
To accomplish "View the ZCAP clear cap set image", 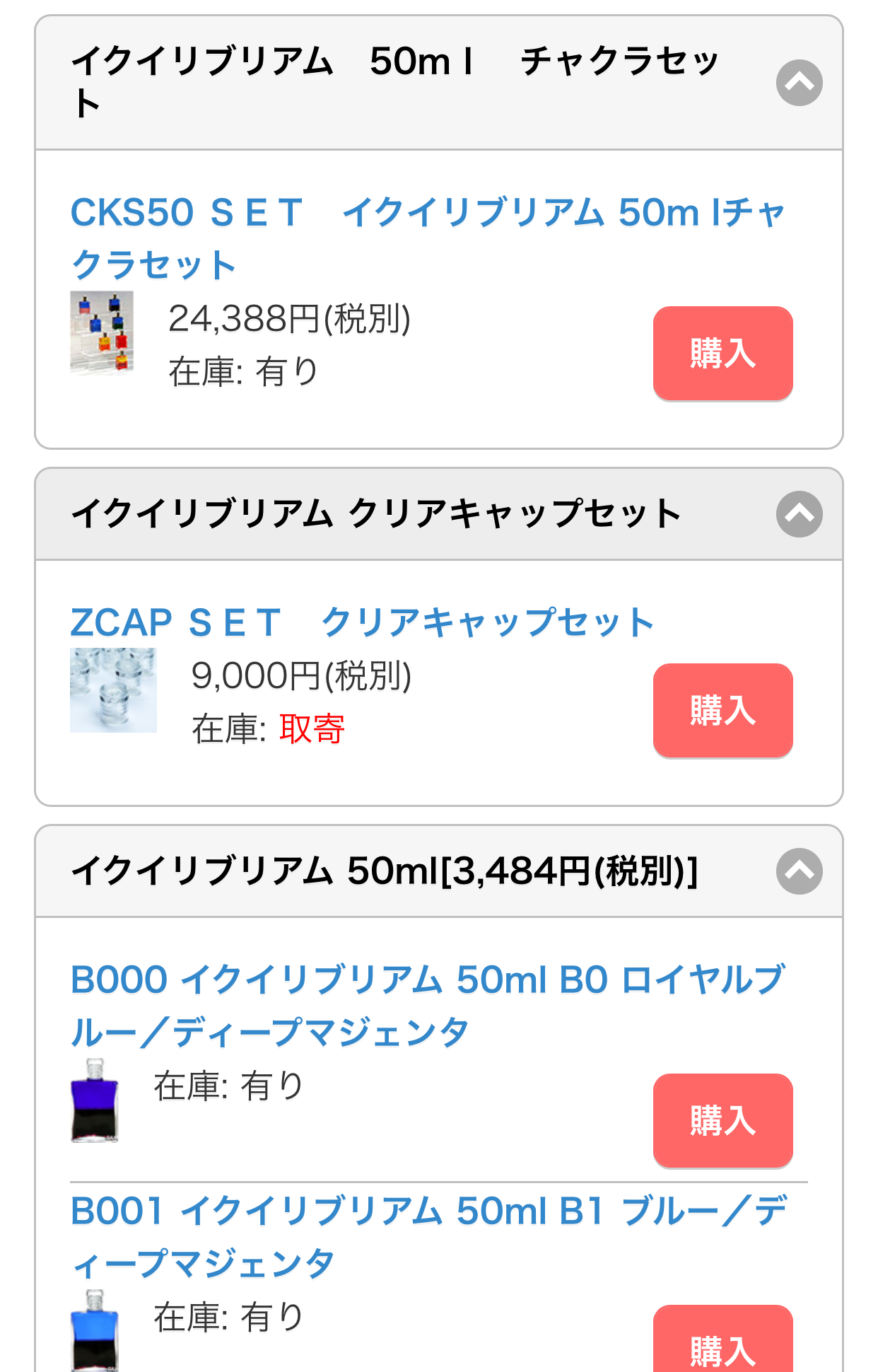I will pos(113,690).
